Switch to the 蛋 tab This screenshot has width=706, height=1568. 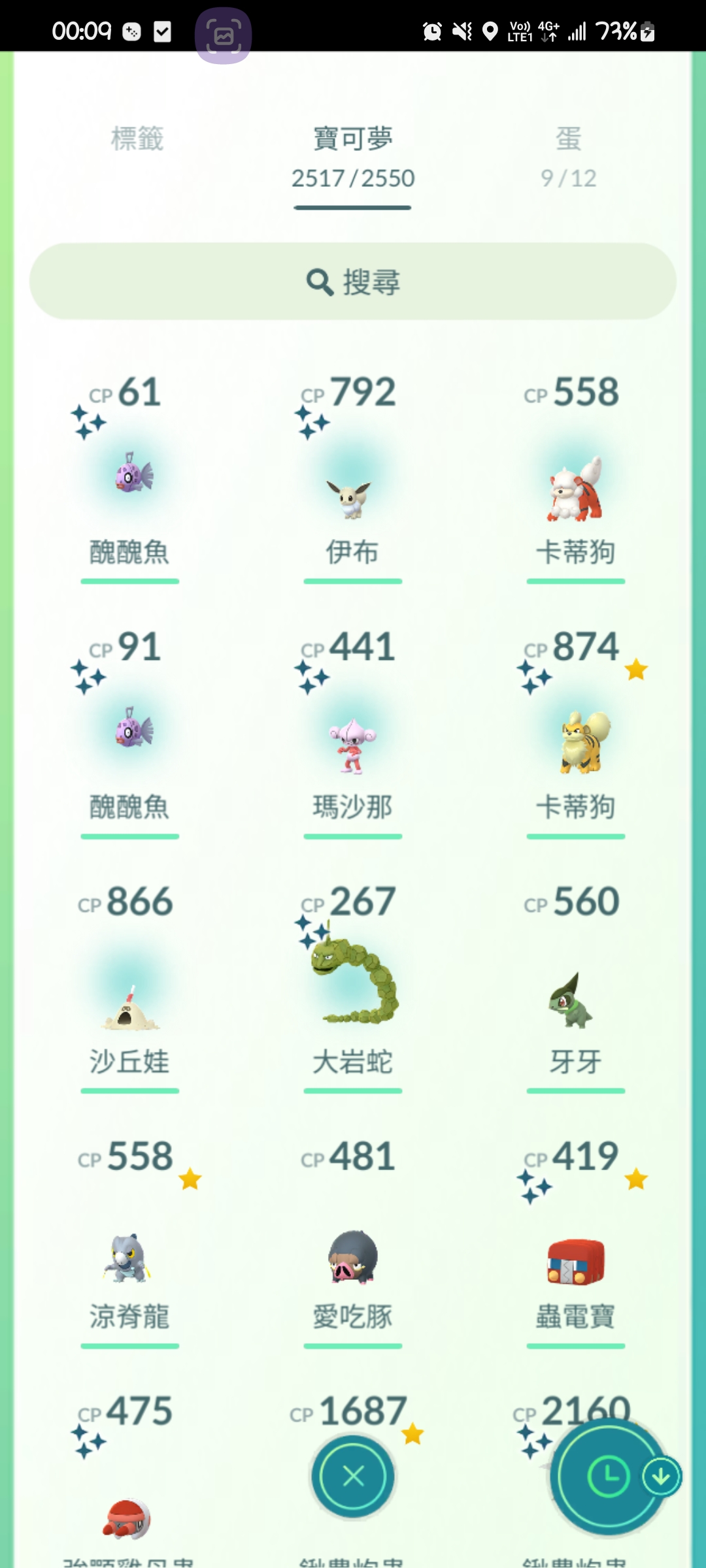(x=568, y=157)
